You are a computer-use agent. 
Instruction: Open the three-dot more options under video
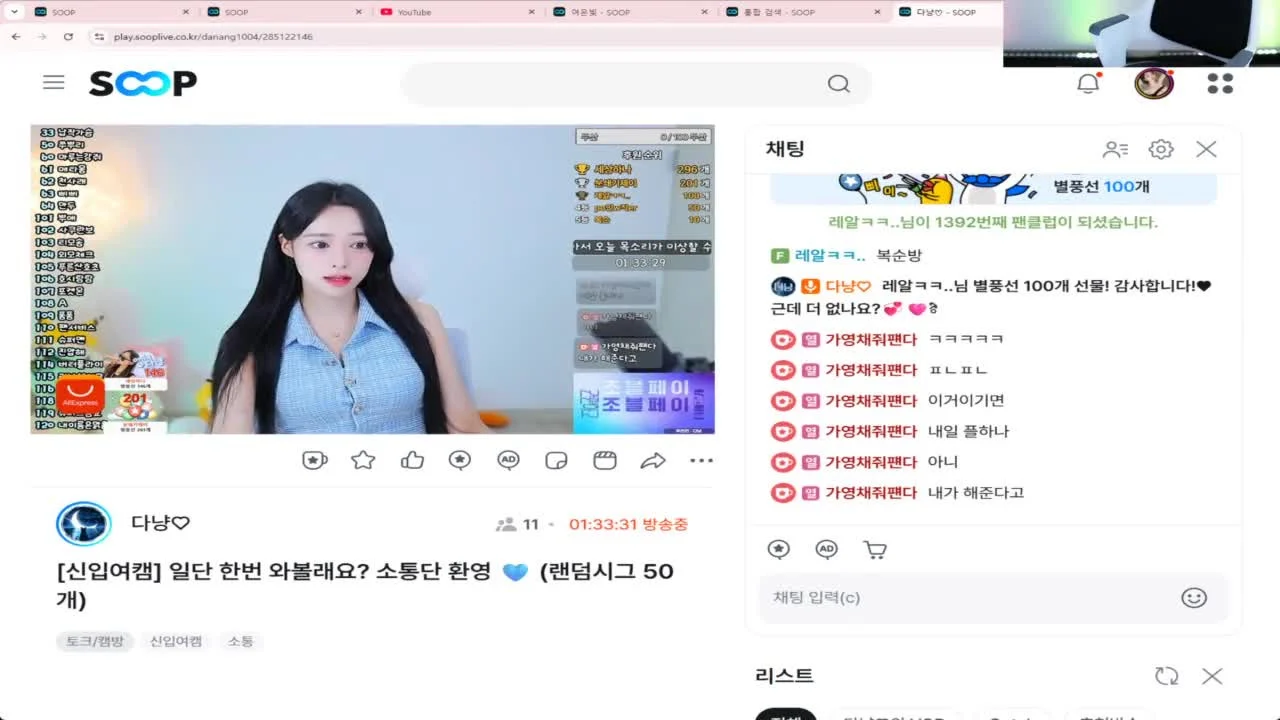pos(701,460)
